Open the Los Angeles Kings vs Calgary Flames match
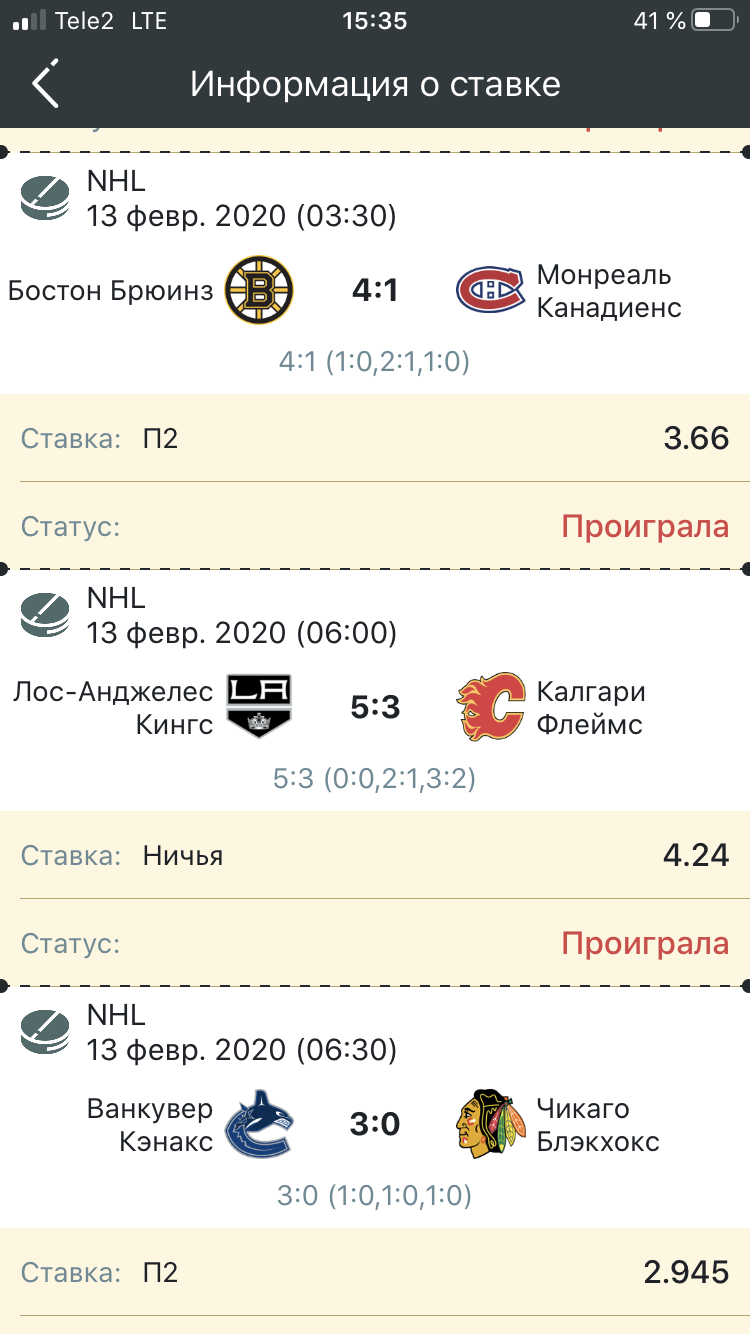750x1334 pixels. (x=375, y=690)
